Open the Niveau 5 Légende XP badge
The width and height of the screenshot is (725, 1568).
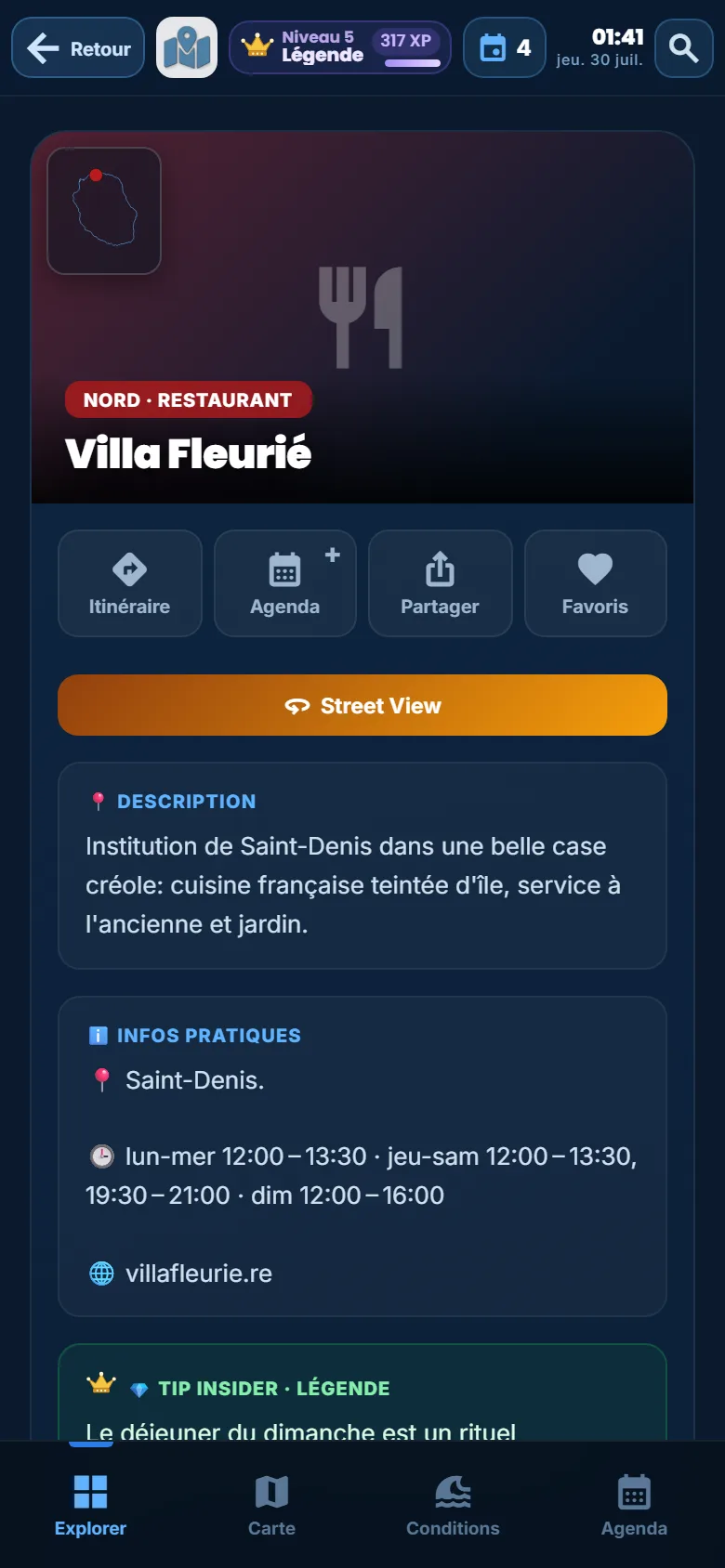click(340, 47)
